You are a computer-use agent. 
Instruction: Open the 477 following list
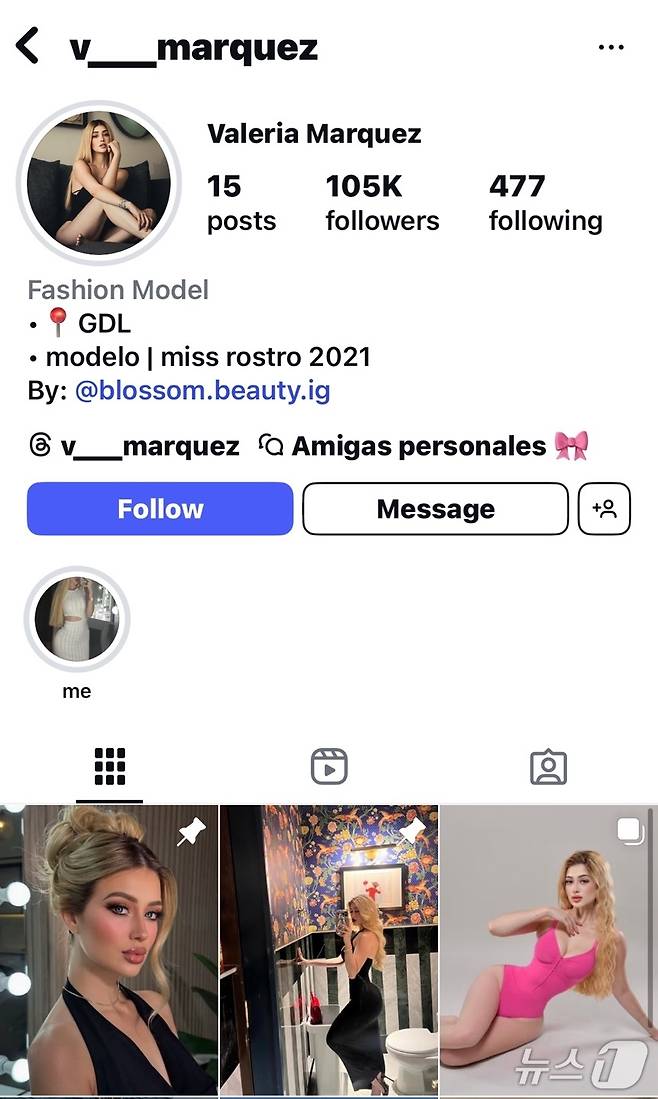click(545, 202)
